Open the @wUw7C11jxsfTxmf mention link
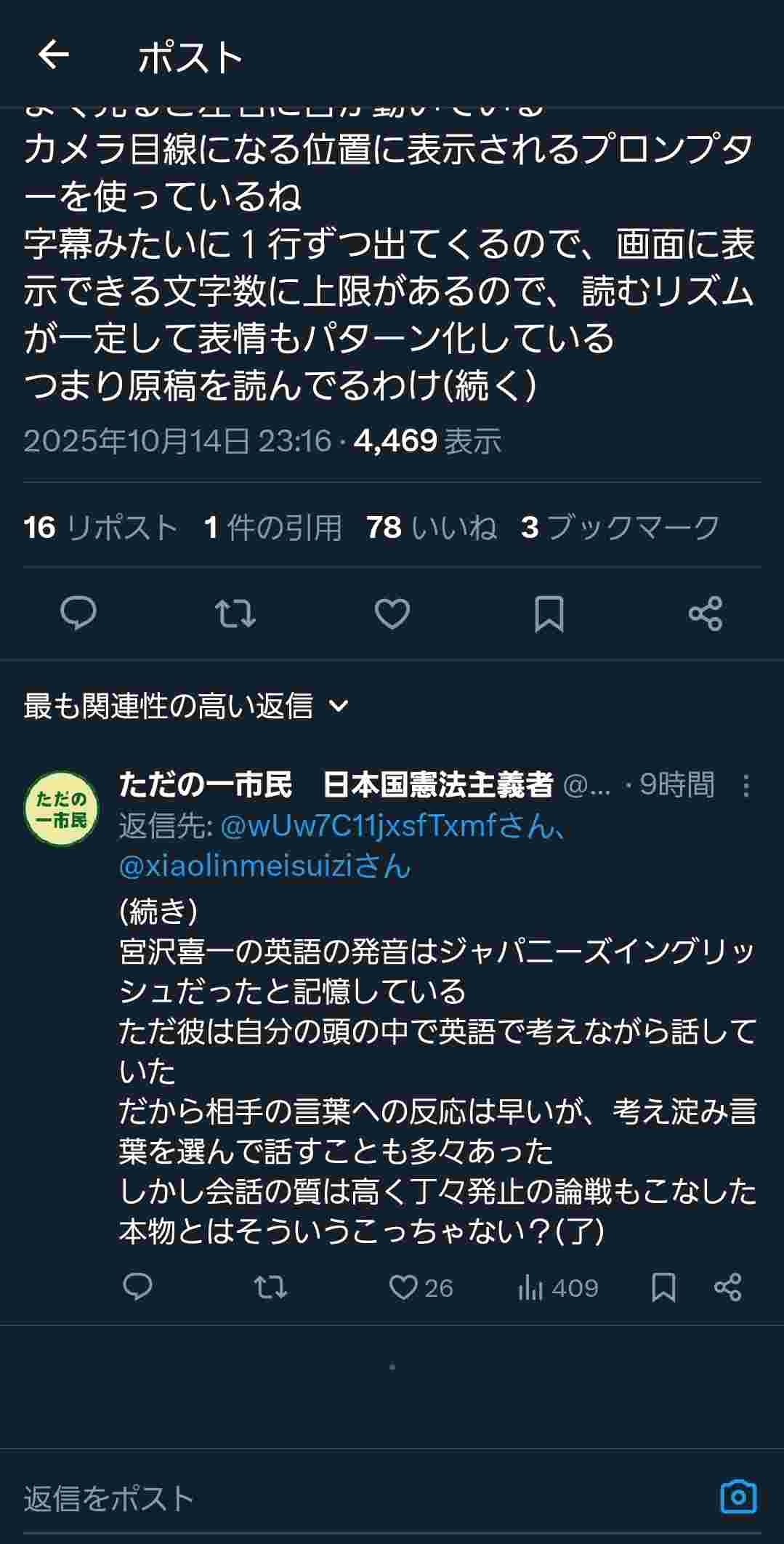Image resolution: width=784 pixels, height=1544 pixels. click(x=357, y=826)
